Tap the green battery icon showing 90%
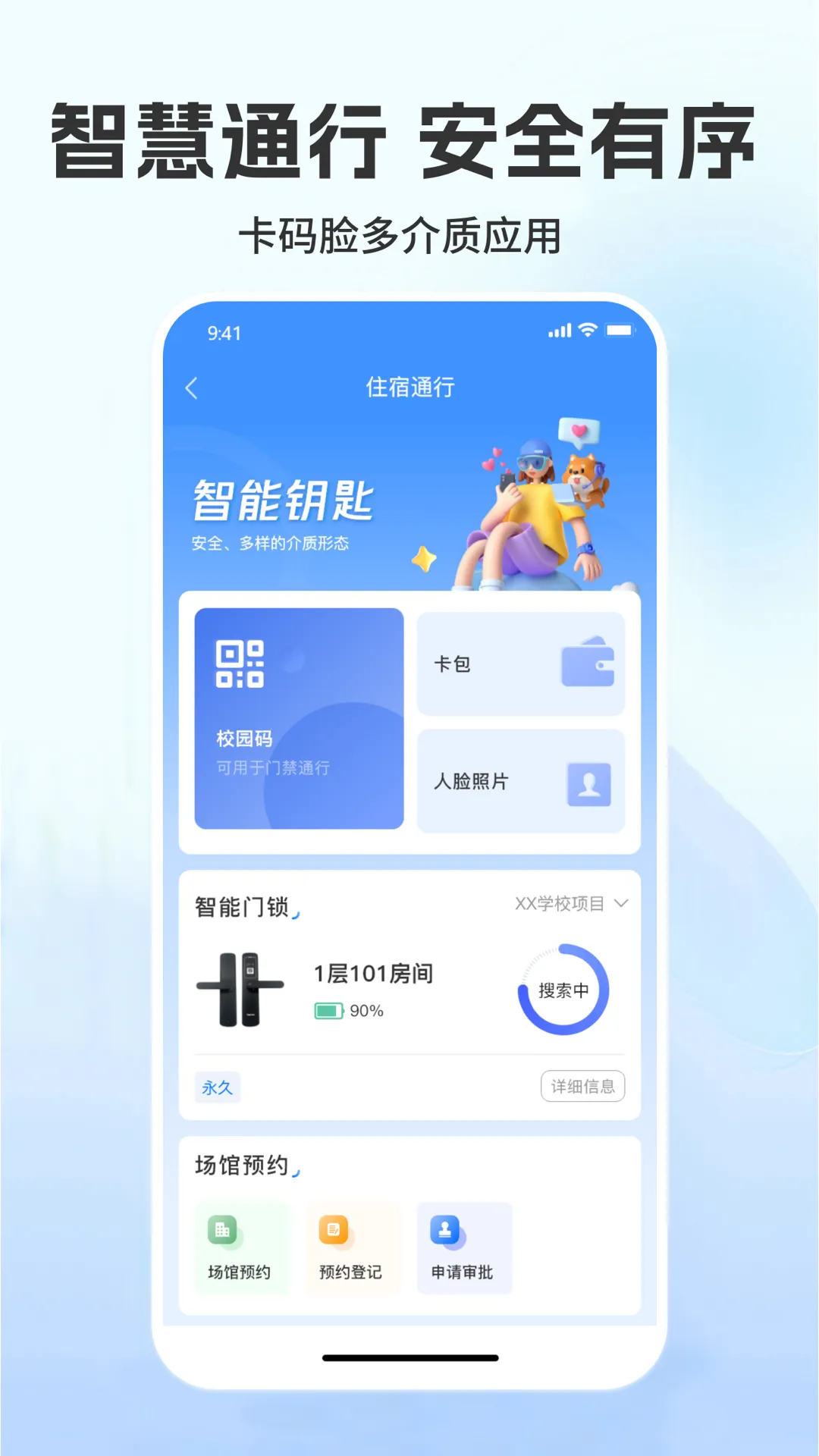The width and height of the screenshot is (819, 1456). 329,1009
